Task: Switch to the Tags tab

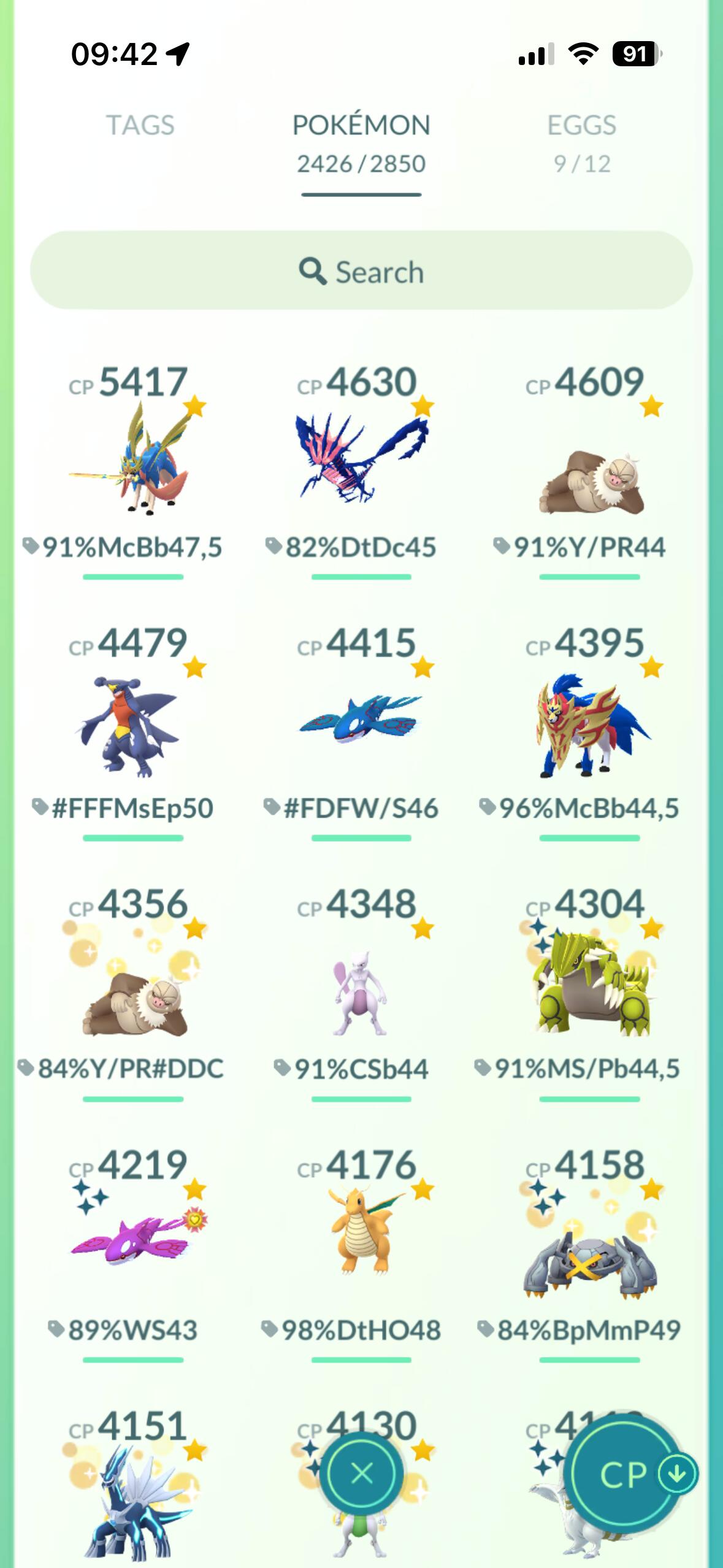Action: [x=140, y=125]
